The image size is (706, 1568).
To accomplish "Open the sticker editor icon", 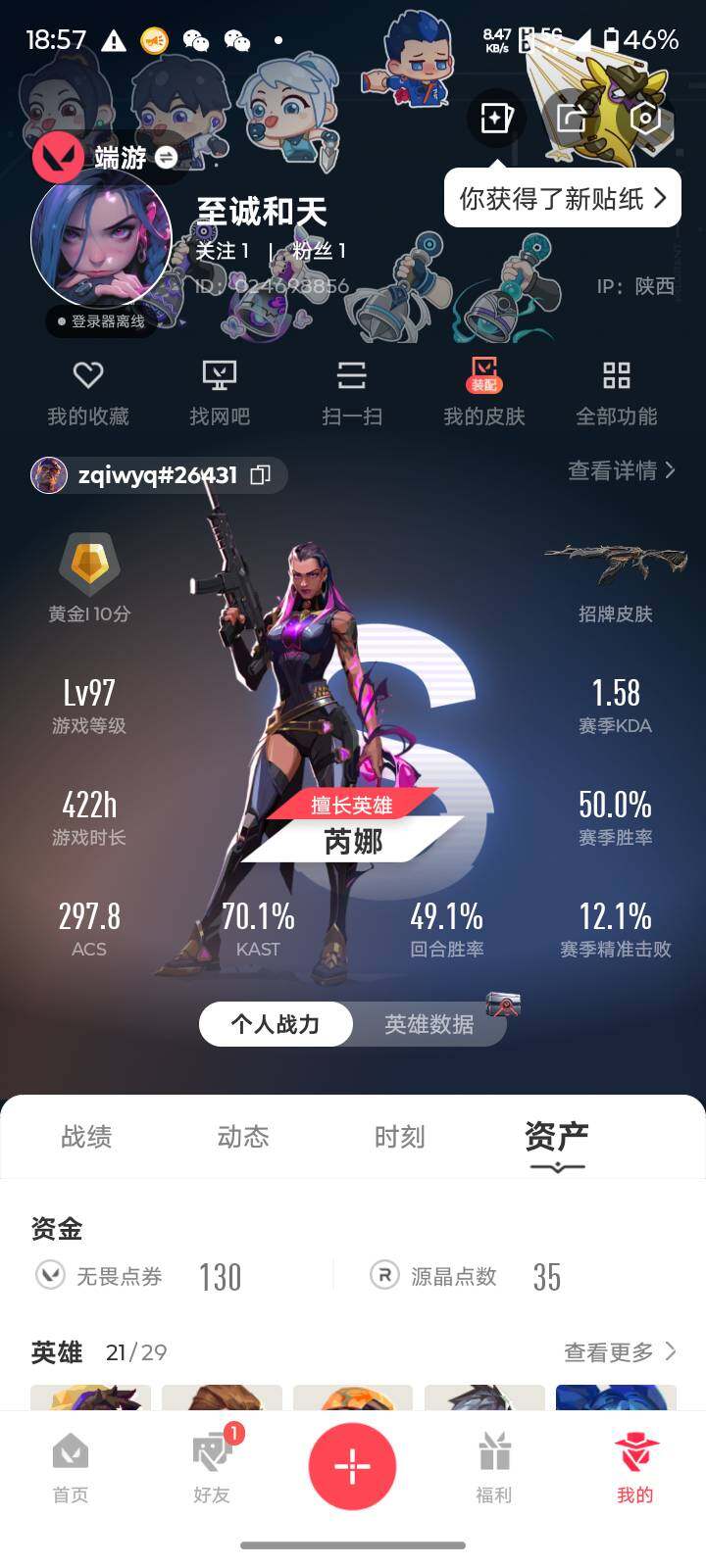I will 496,119.
